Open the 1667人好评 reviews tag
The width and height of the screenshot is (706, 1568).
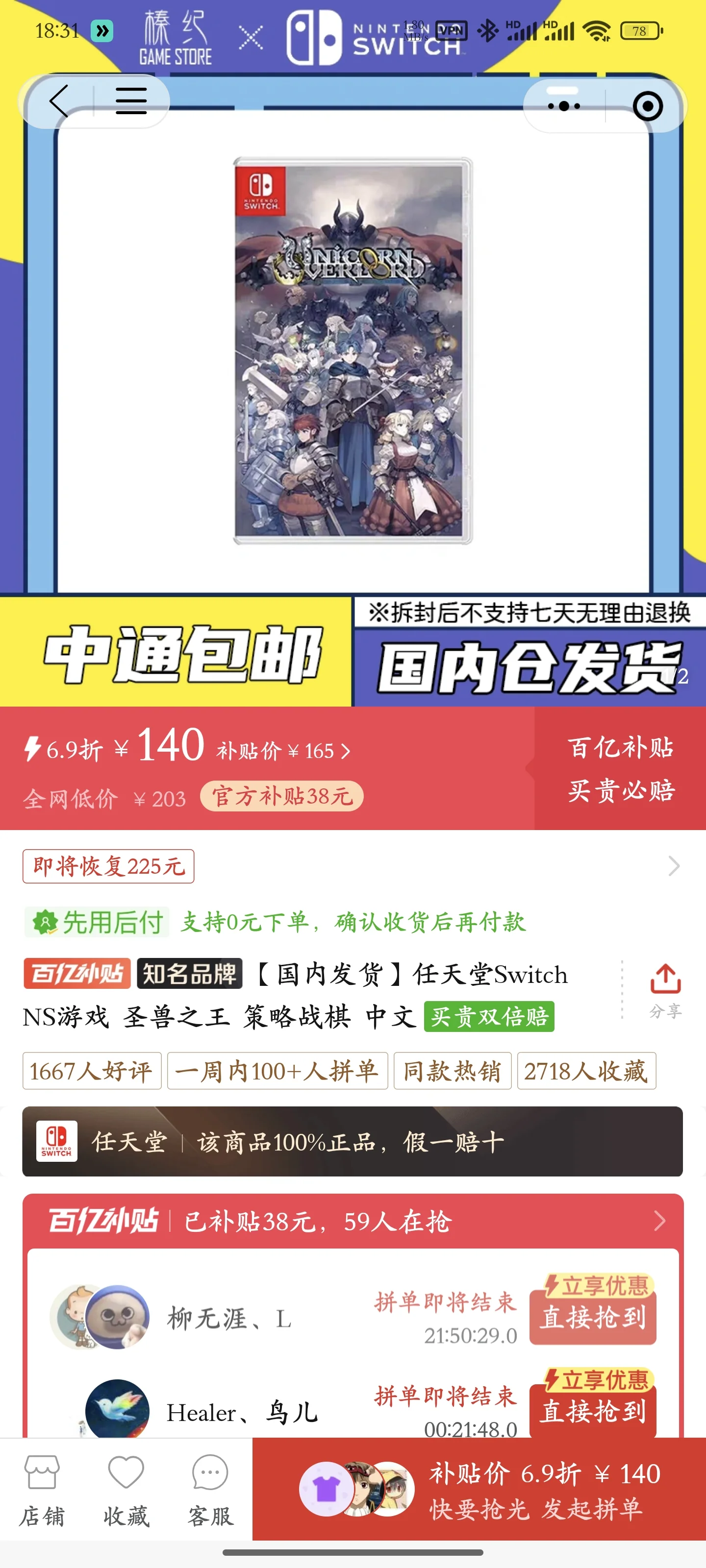pos(91,1071)
